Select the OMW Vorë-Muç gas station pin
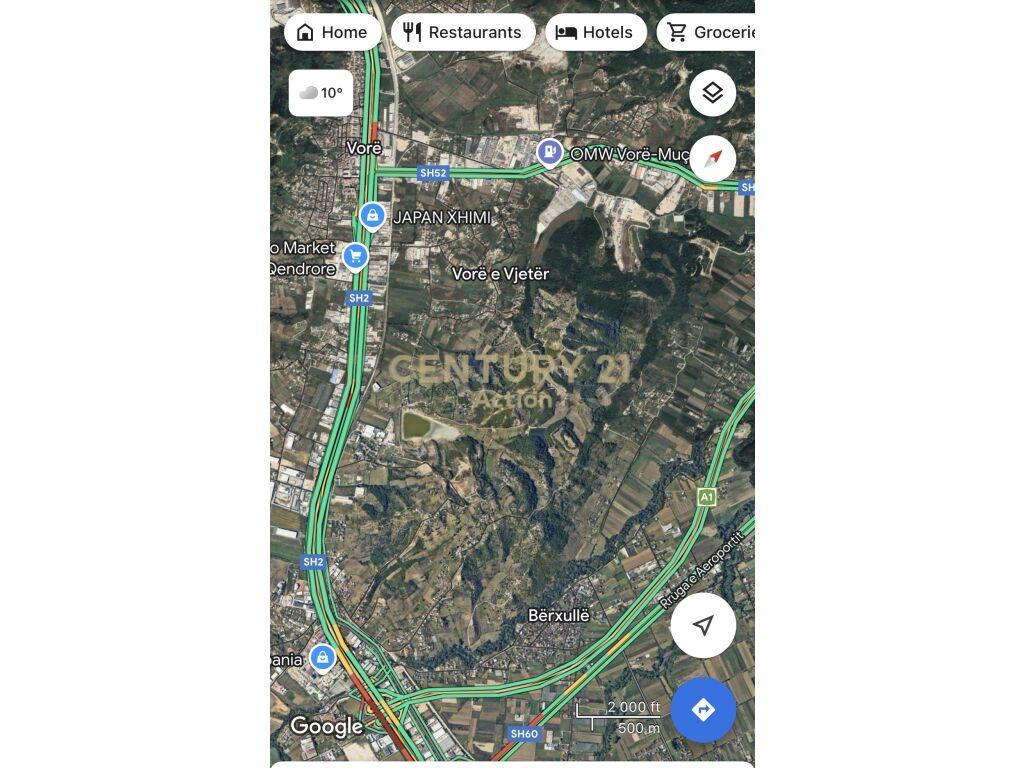 (549, 152)
